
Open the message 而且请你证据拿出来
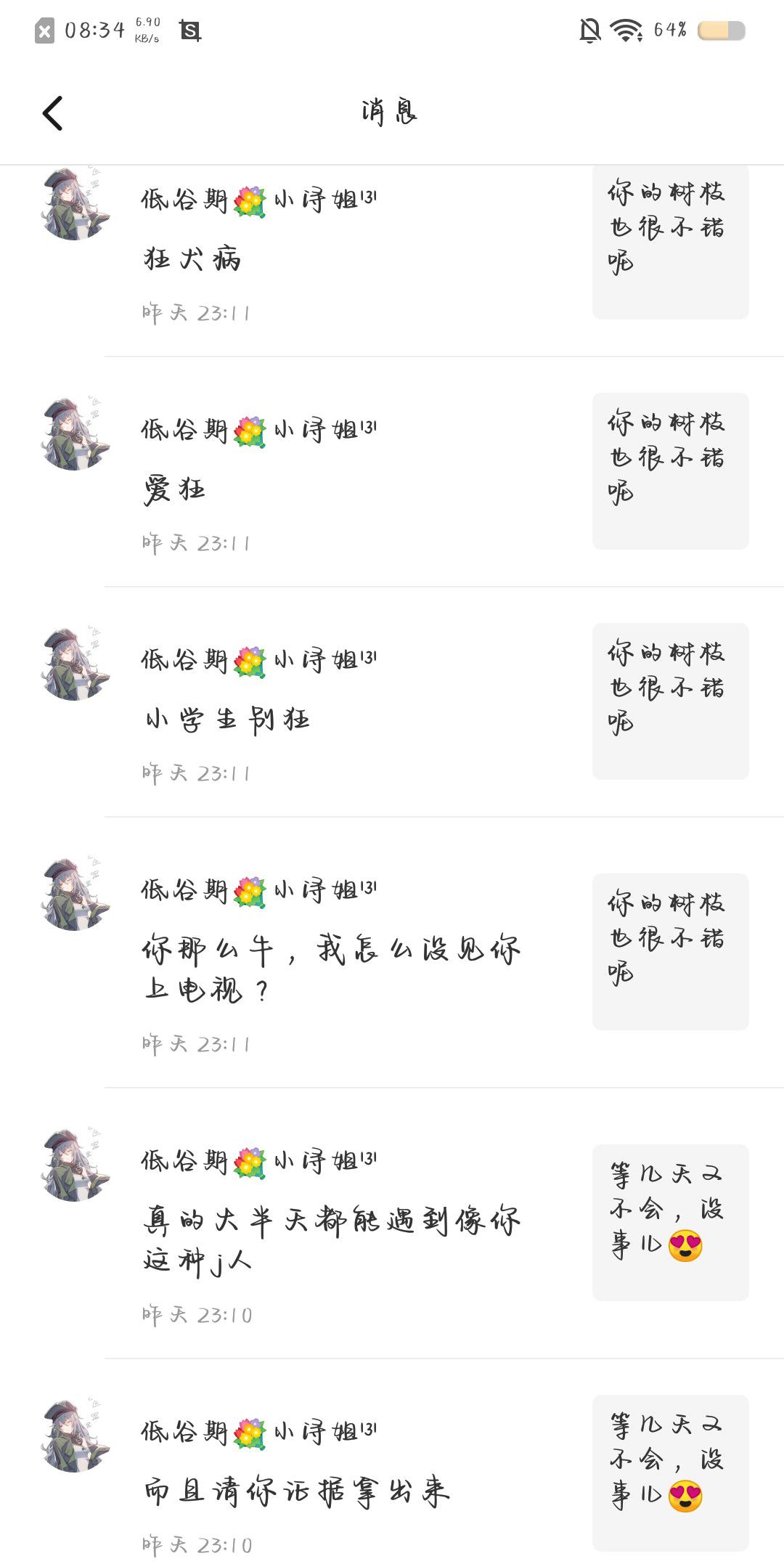(x=297, y=1491)
